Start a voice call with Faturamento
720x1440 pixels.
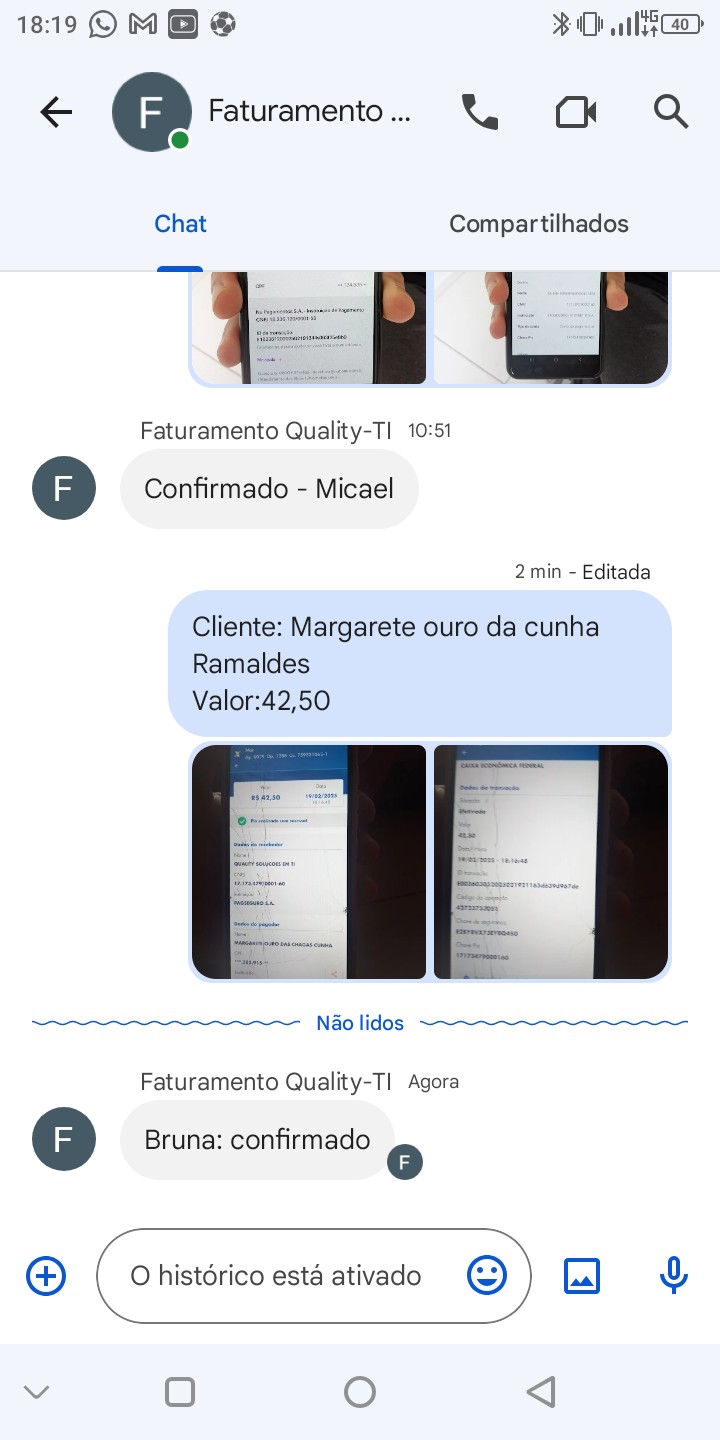click(x=480, y=112)
